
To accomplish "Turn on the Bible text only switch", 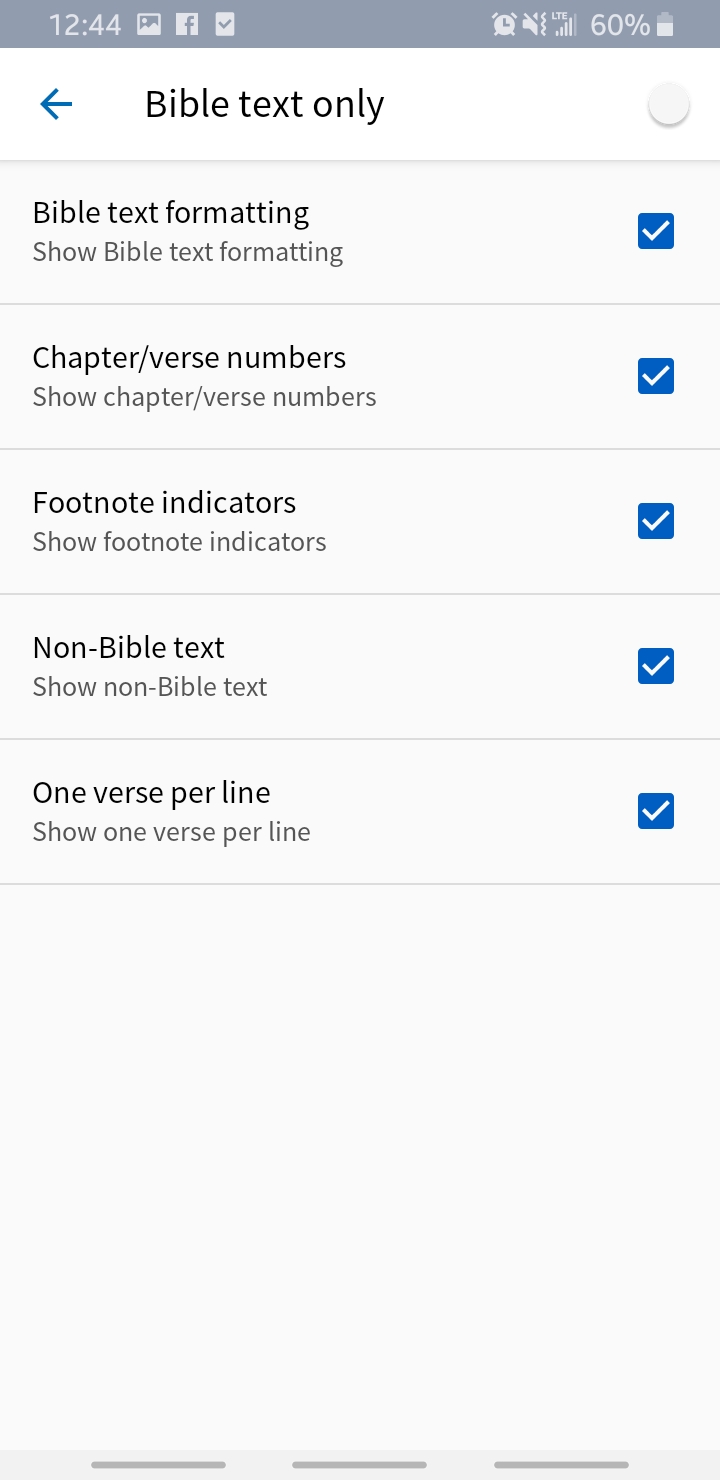I will pyautogui.click(x=668, y=105).
